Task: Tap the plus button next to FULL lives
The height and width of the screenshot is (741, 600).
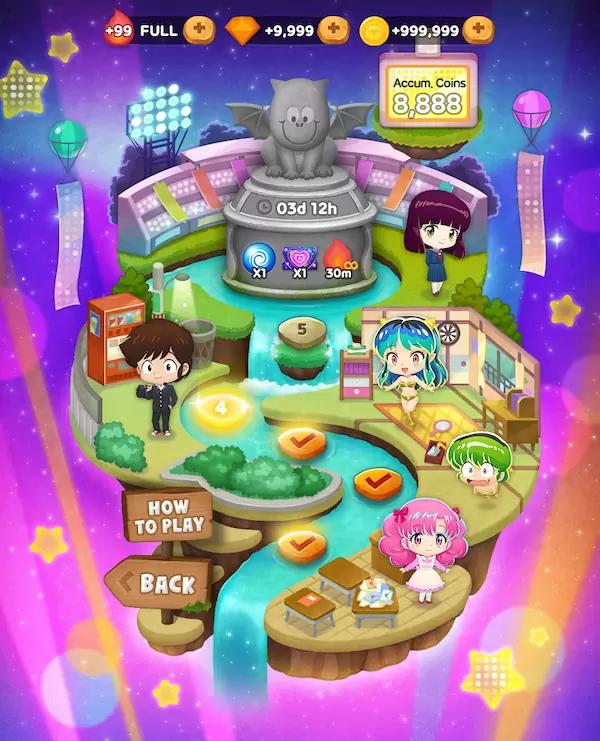Action: coord(201,30)
